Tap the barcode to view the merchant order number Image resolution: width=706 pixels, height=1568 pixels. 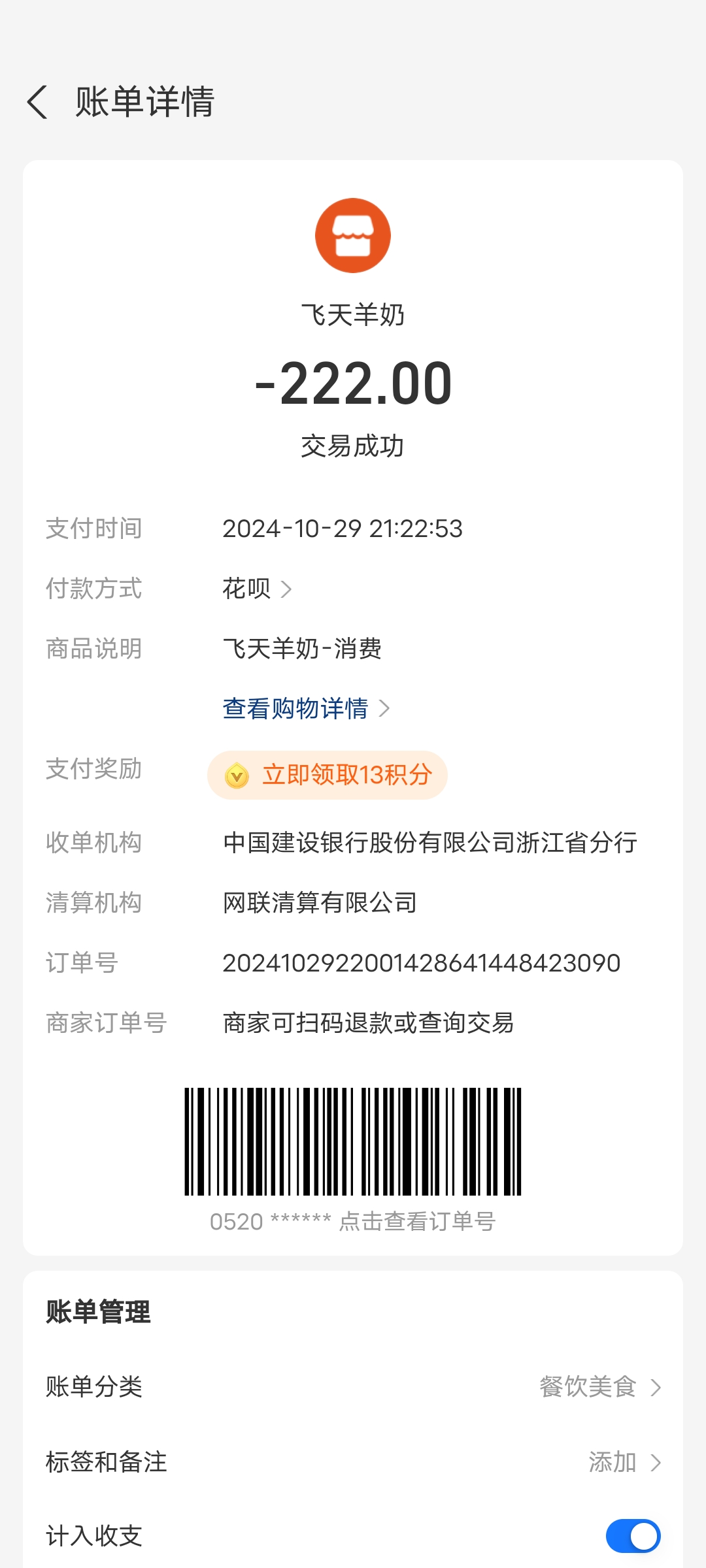coord(353,1141)
